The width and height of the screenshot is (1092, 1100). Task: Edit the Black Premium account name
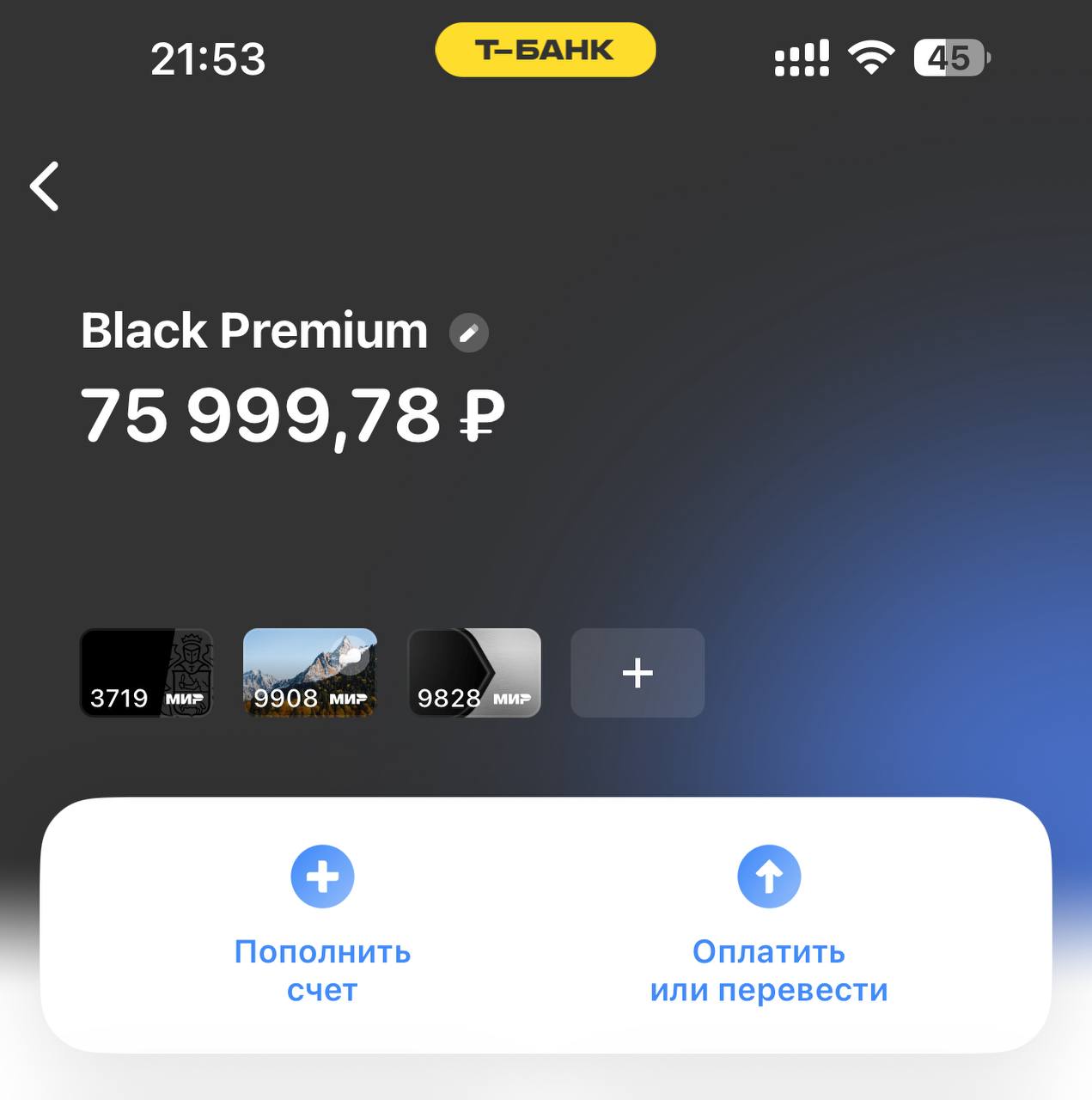click(469, 333)
